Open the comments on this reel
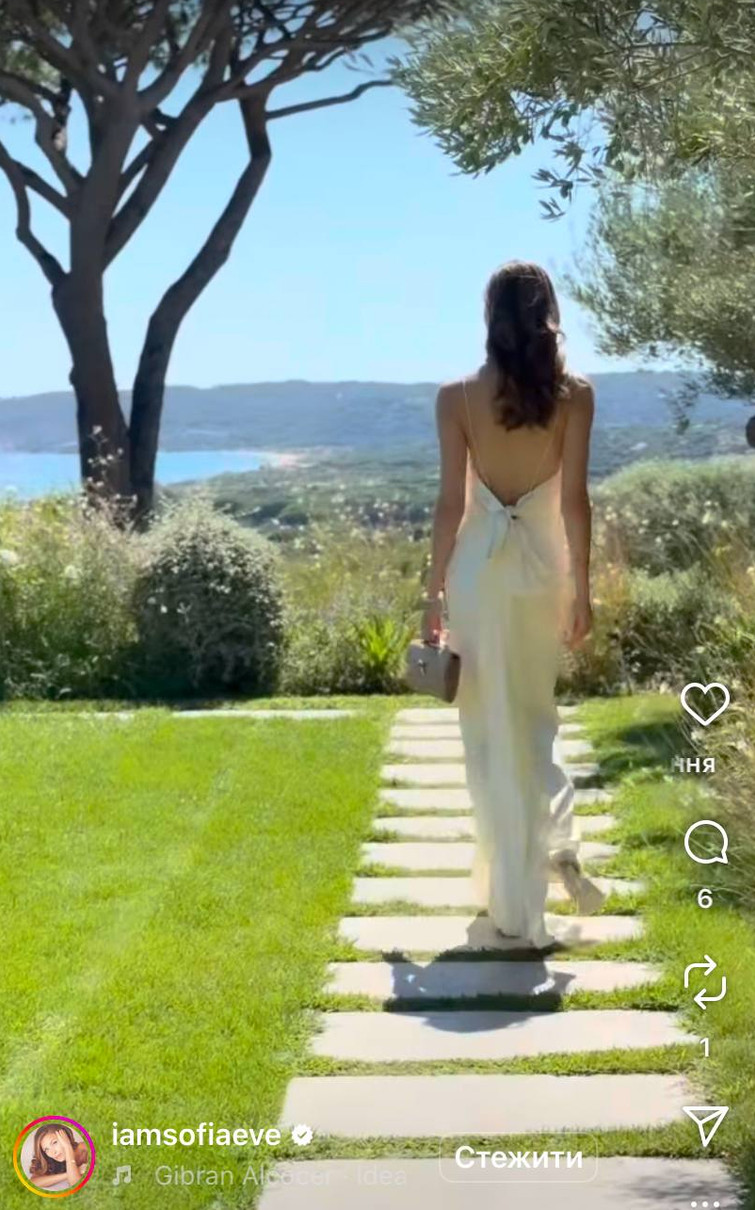The height and width of the screenshot is (1210, 755). [x=705, y=843]
